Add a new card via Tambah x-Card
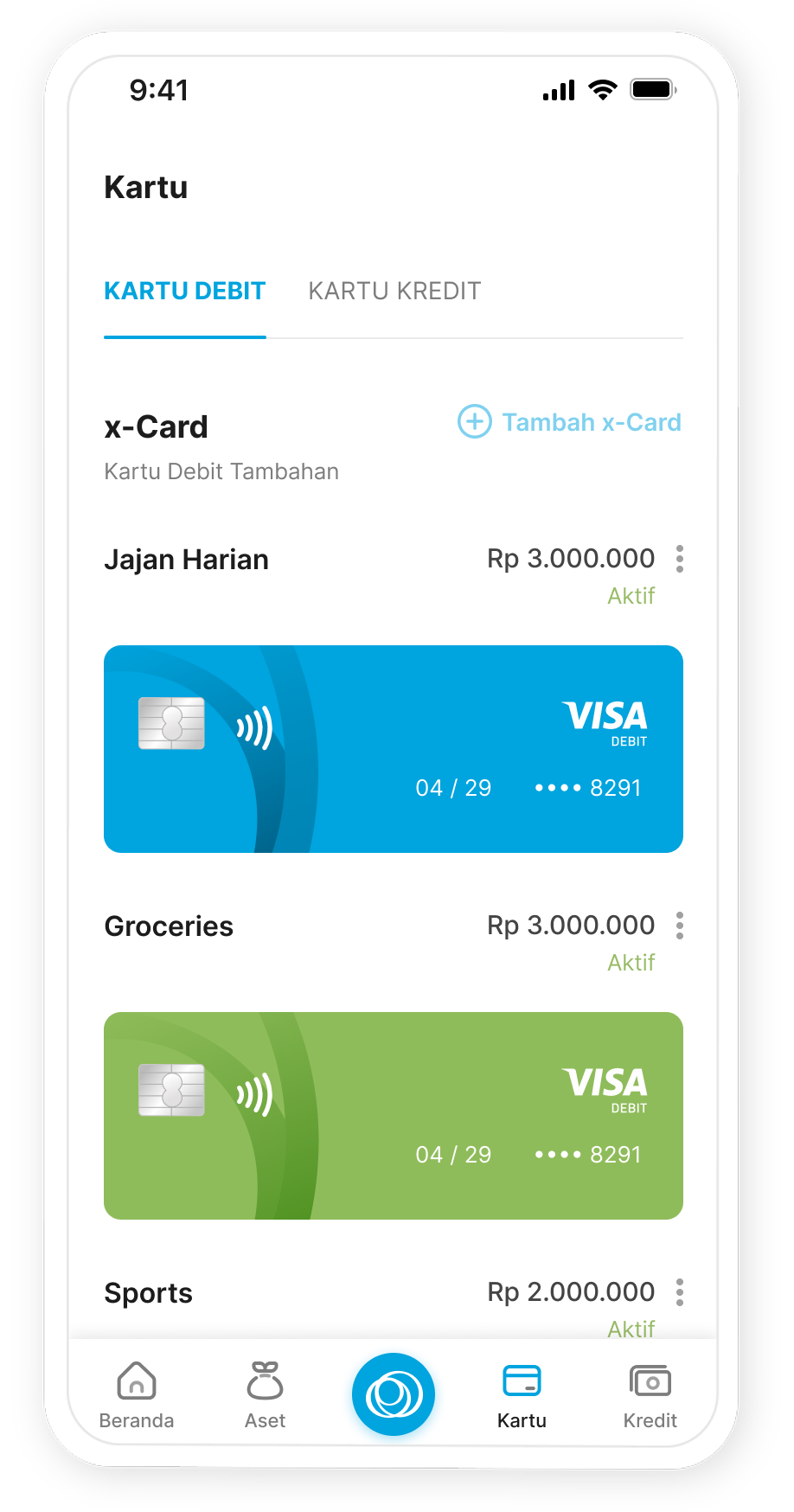Viewport: 794px width, 1512px height. tap(570, 422)
